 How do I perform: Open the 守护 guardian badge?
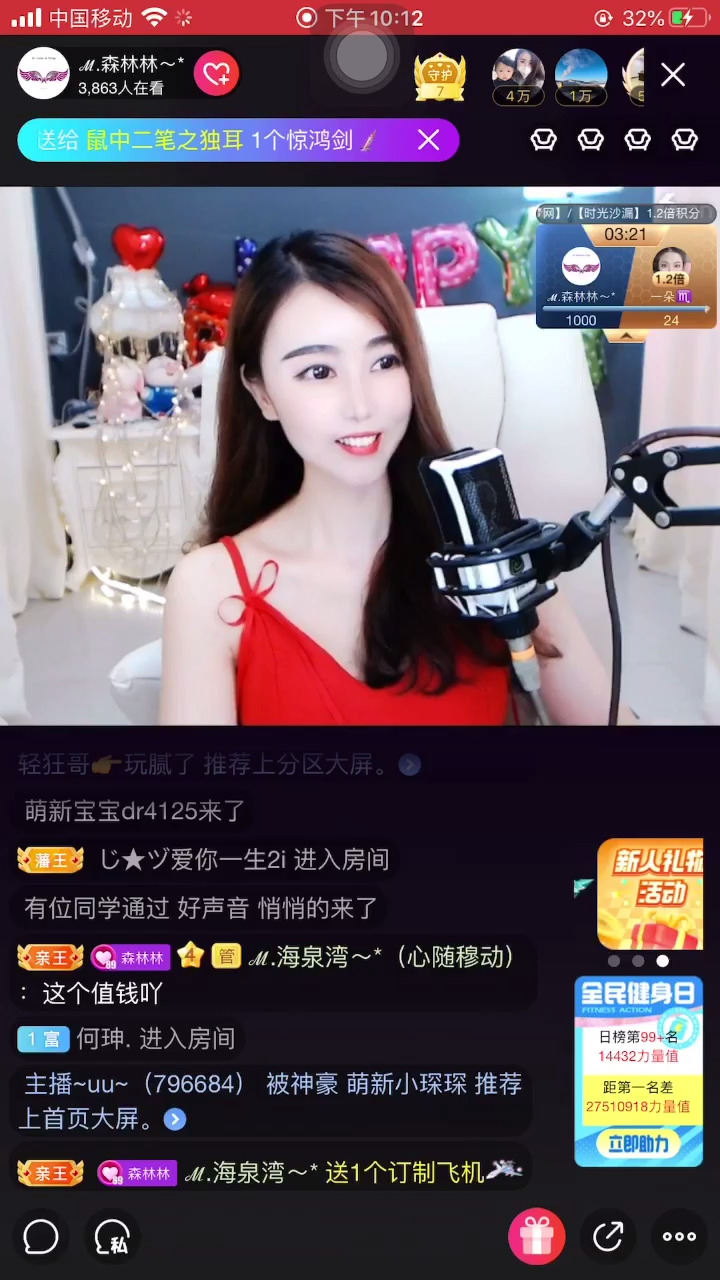440,77
